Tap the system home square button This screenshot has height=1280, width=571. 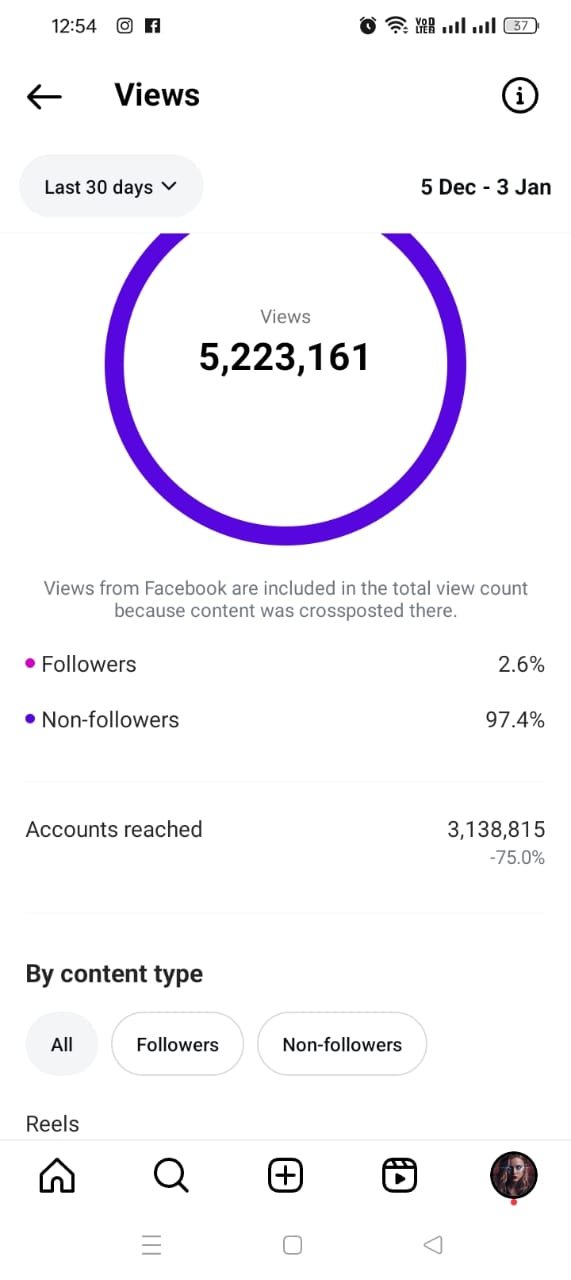point(292,1245)
